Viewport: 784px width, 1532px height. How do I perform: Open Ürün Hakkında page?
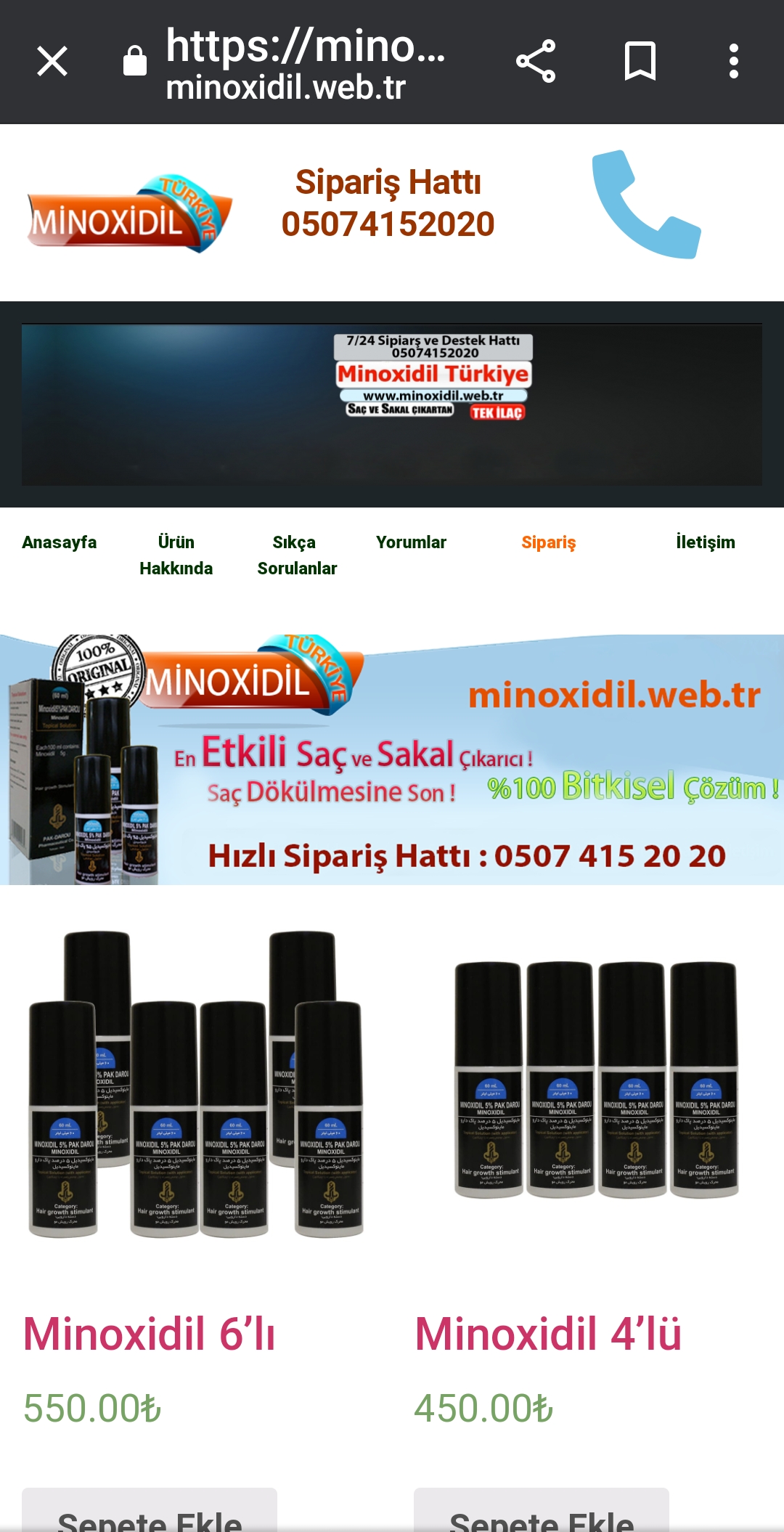point(176,555)
